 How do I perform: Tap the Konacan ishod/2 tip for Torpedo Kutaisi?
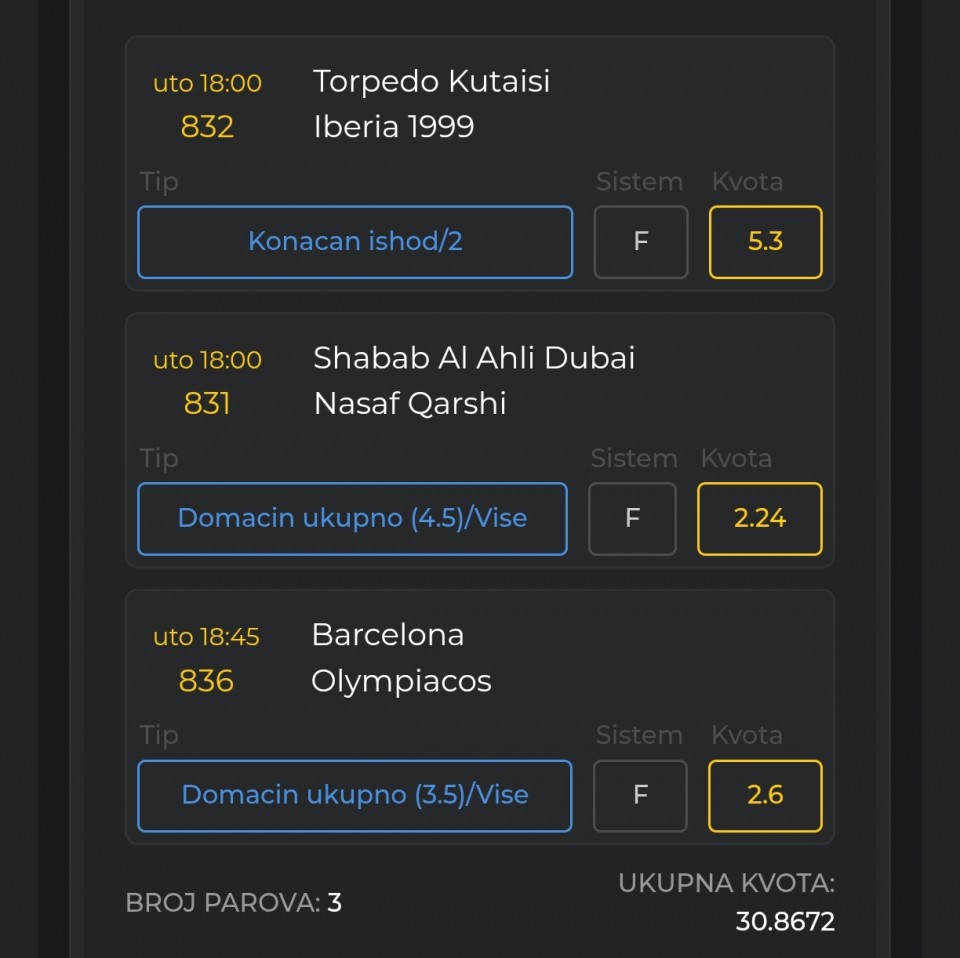click(355, 242)
